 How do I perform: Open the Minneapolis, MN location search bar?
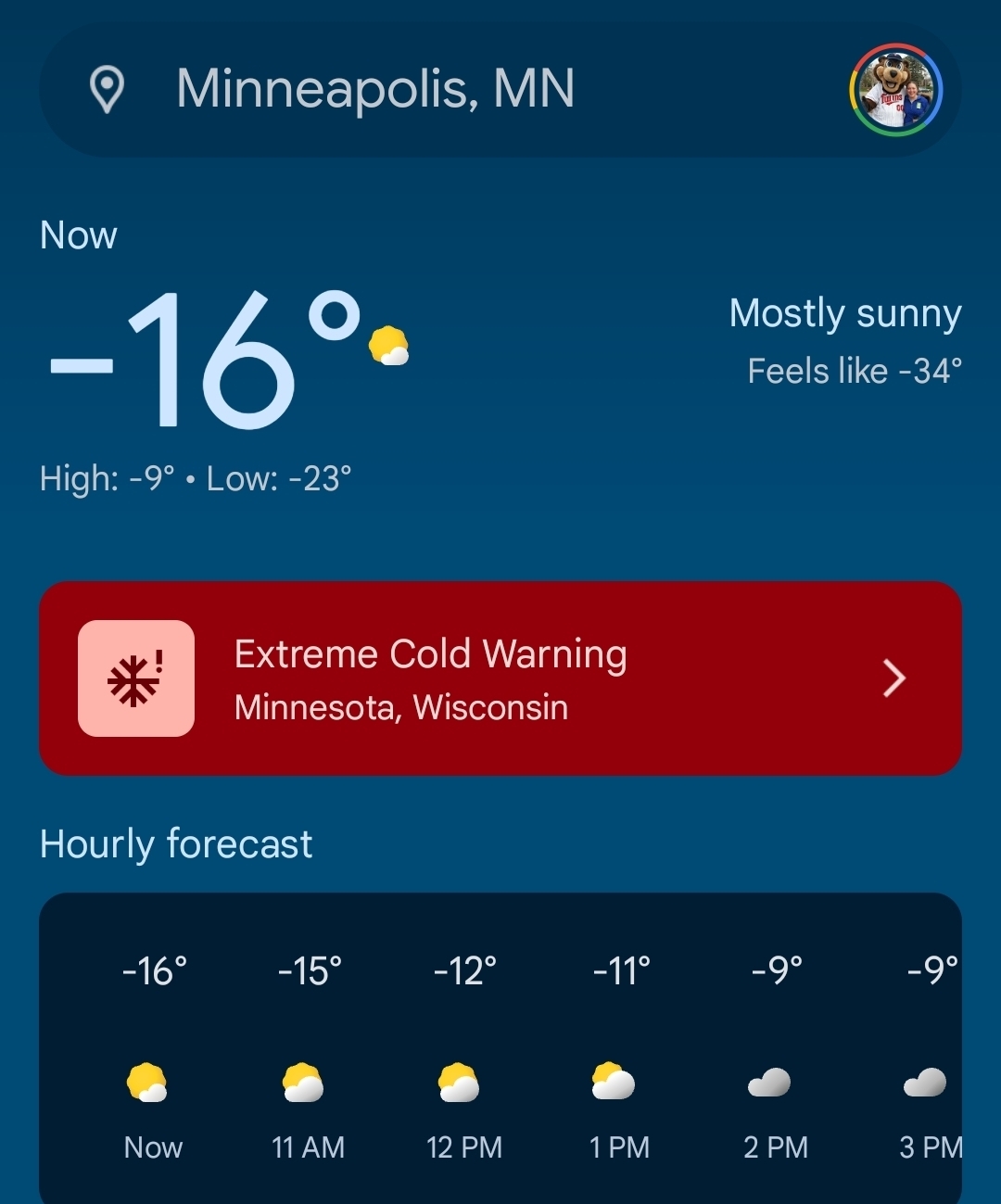point(375,90)
